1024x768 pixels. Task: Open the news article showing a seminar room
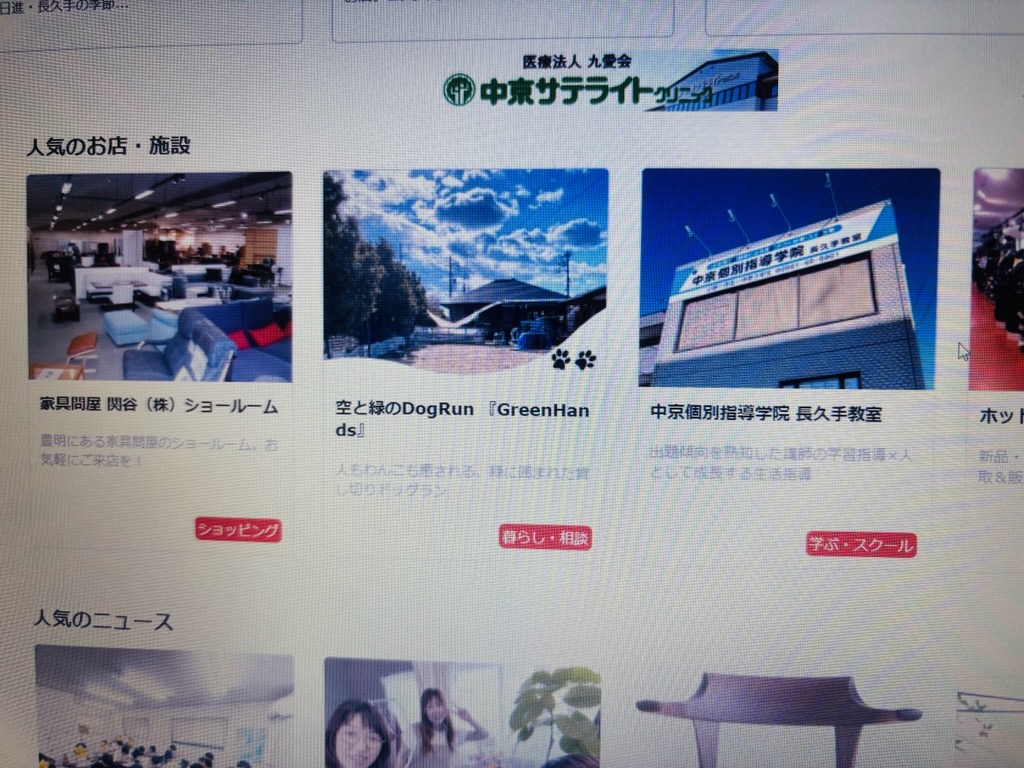(x=164, y=707)
